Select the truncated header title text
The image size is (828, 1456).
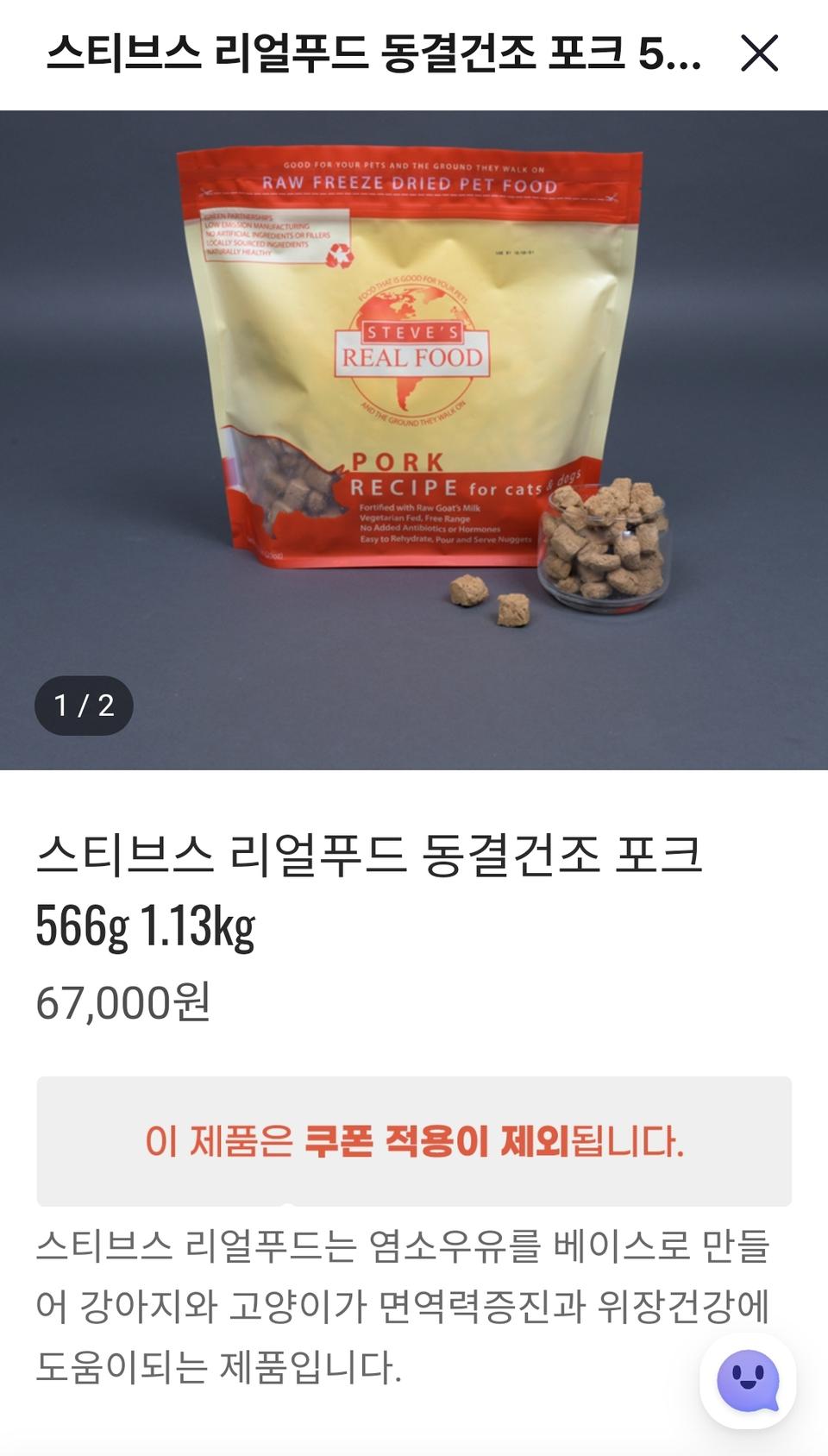[371, 55]
